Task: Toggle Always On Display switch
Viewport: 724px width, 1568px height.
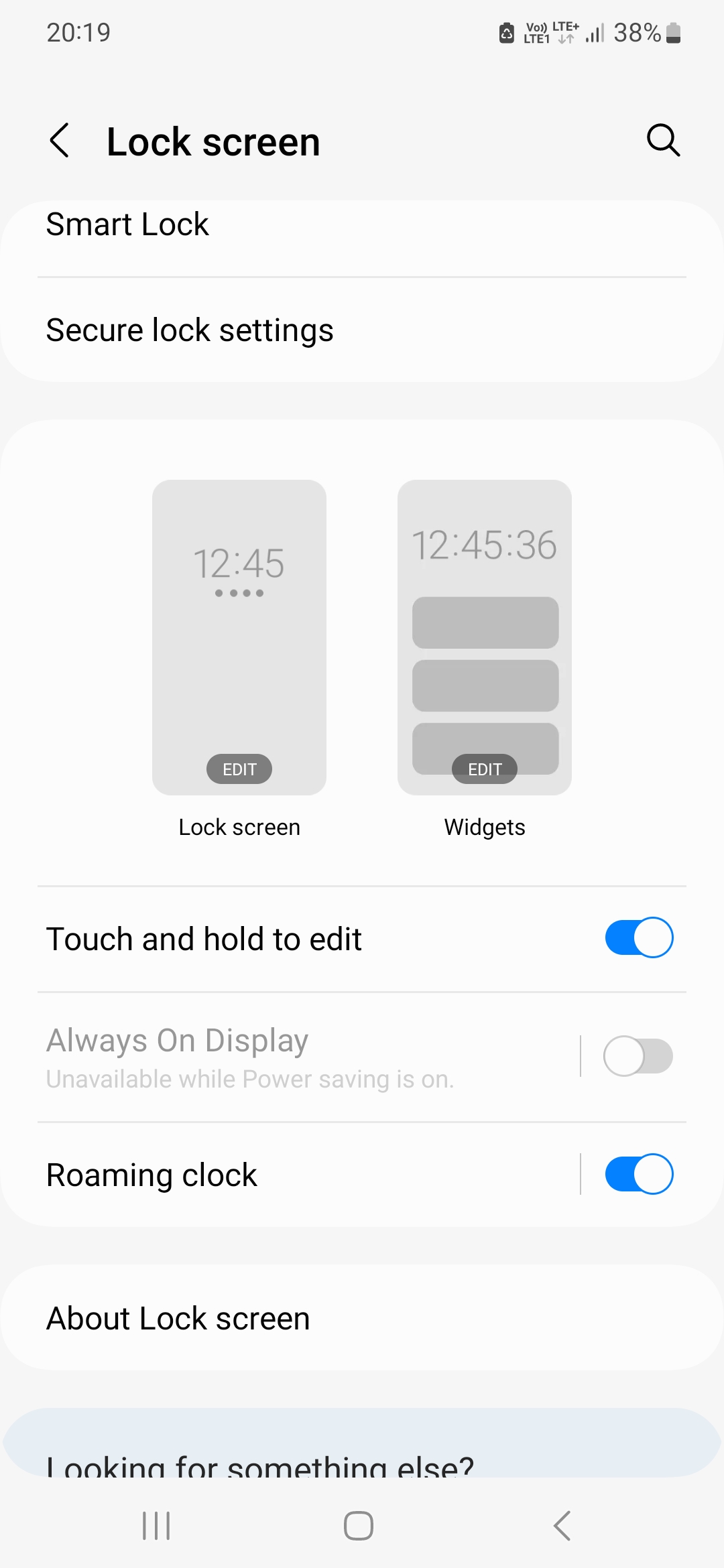Action: [x=638, y=1056]
